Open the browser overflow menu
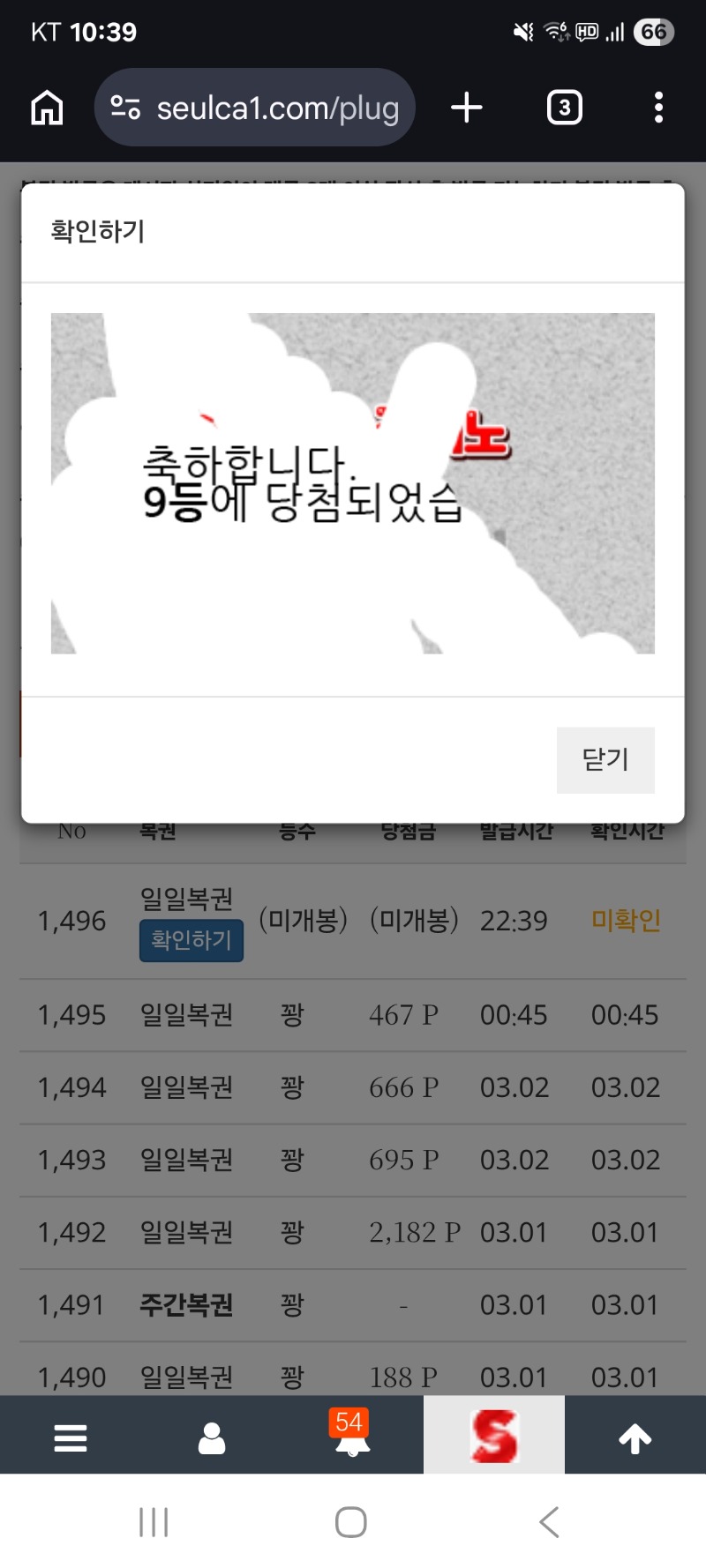 [x=658, y=108]
